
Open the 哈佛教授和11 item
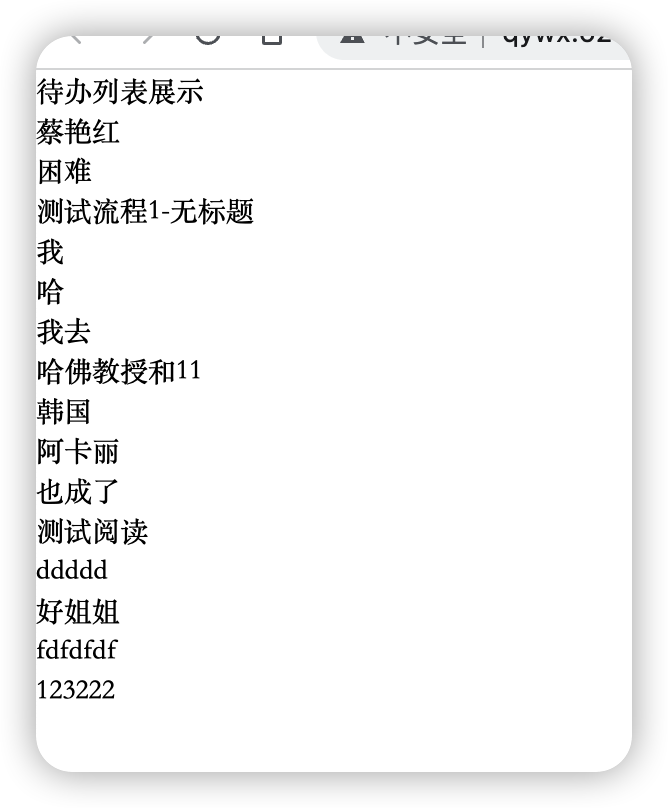118,372
